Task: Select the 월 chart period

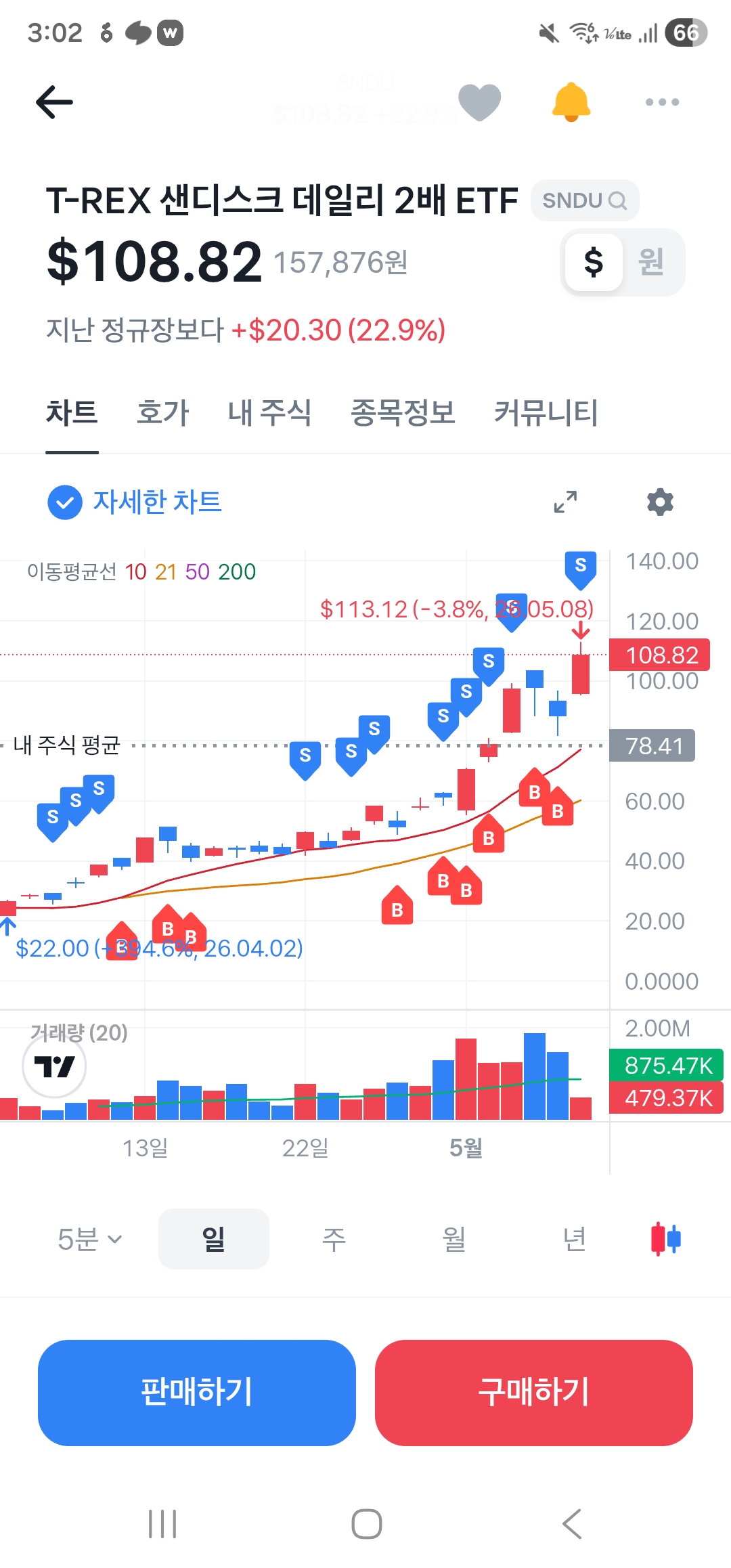Action: click(454, 1239)
